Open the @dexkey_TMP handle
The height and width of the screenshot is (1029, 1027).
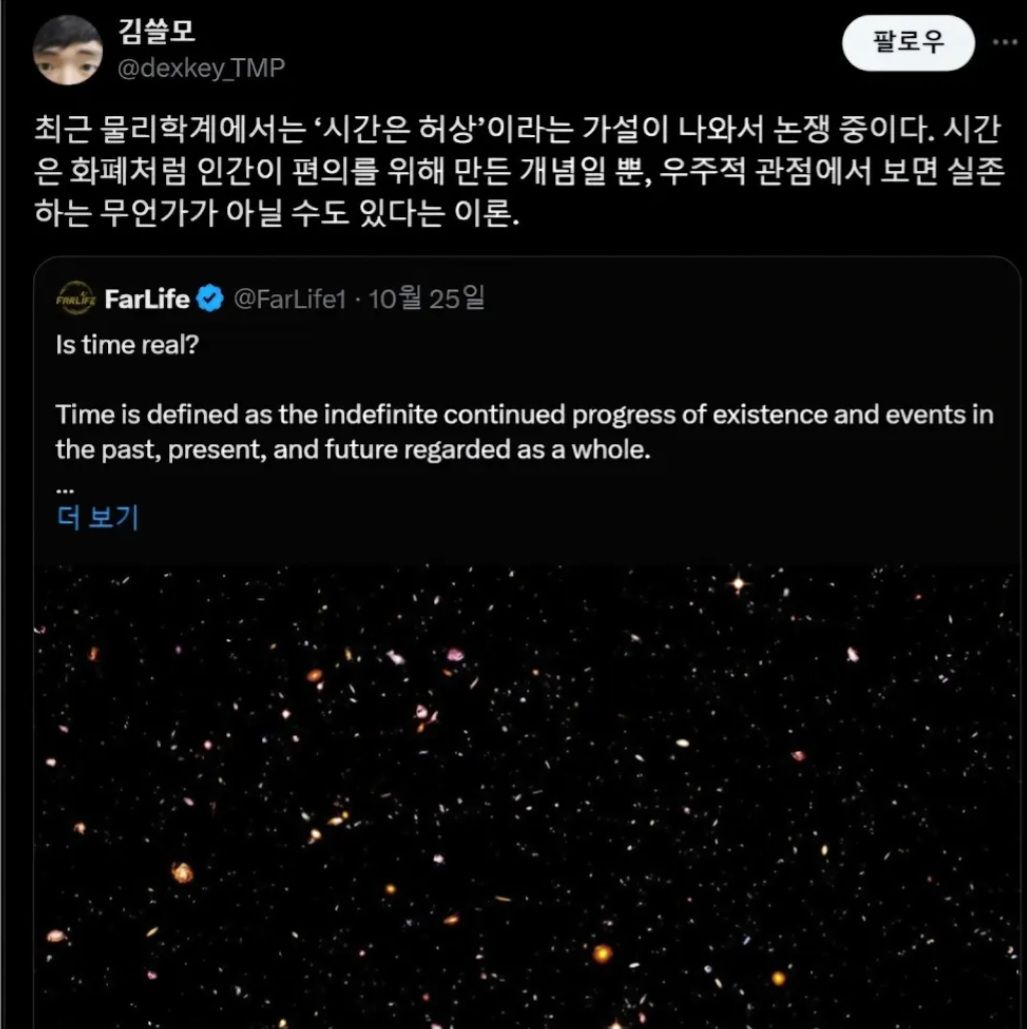click(202, 68)
